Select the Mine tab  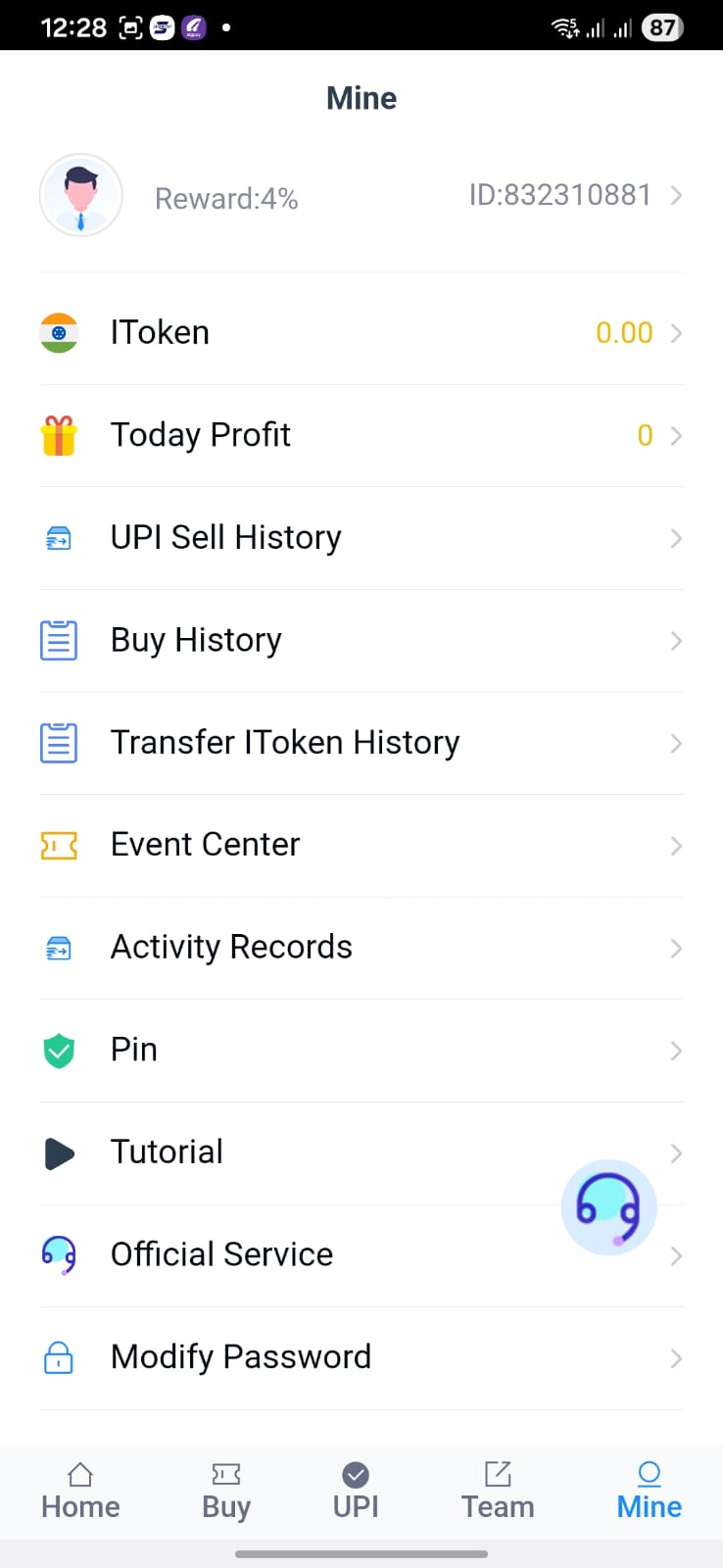coord(649,1491)
